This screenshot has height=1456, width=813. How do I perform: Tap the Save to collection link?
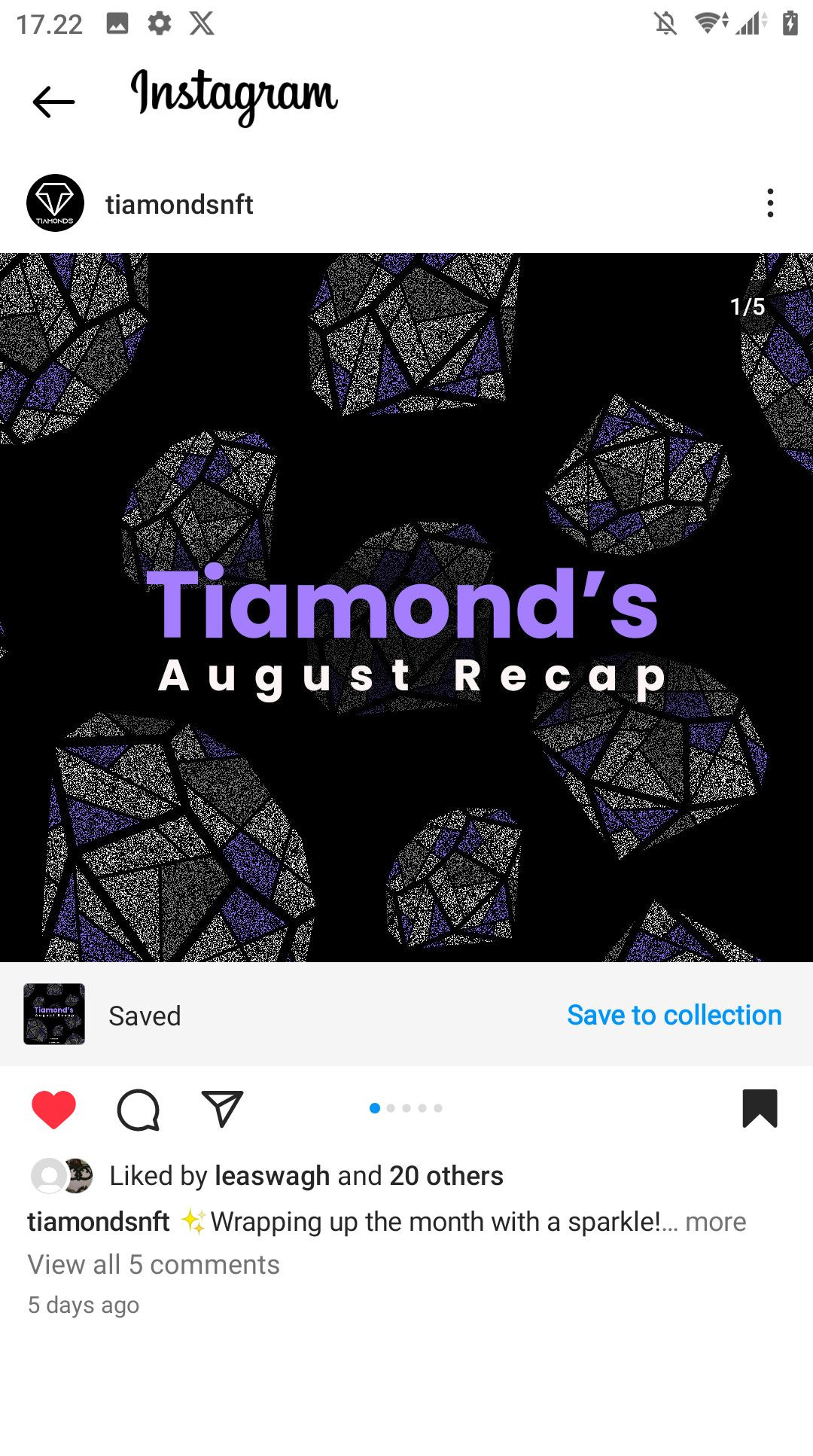coord(674,1015)
